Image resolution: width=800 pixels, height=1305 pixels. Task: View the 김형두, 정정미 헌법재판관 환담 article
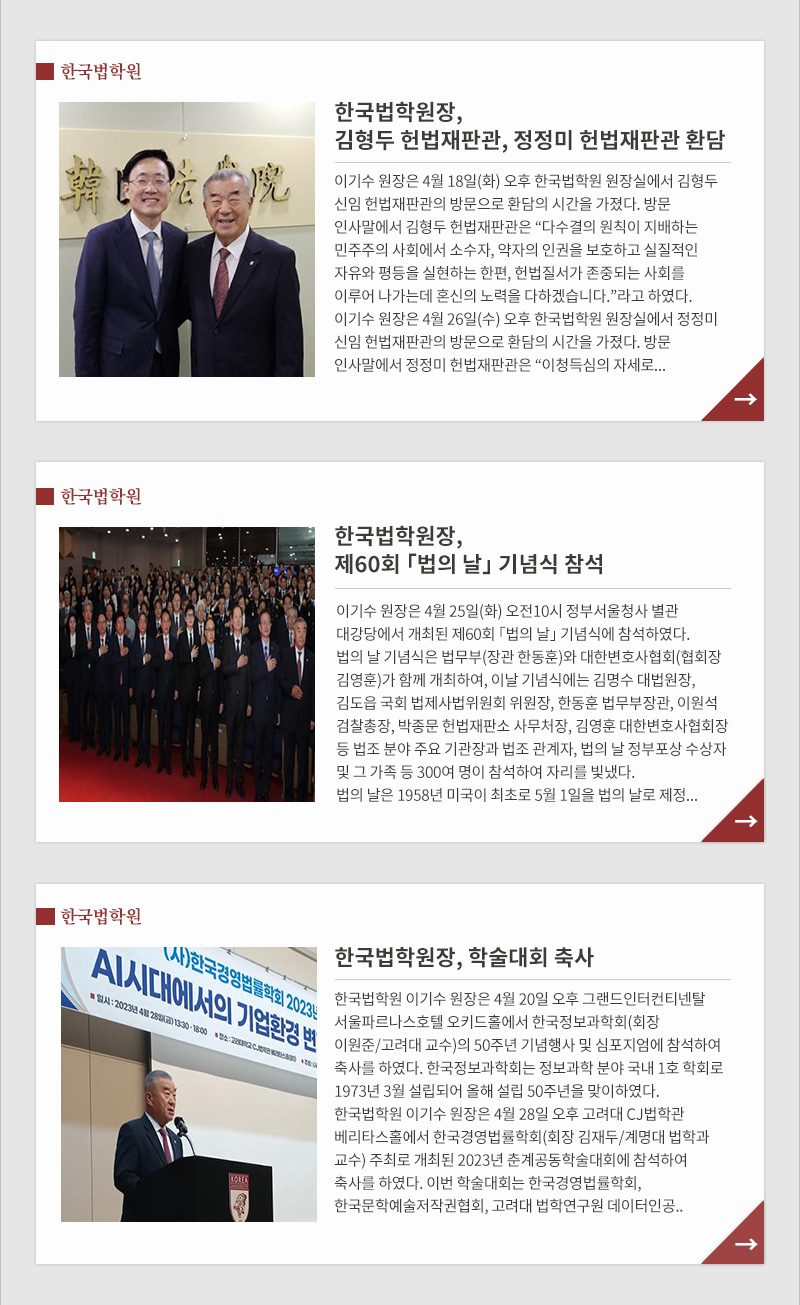(x=529, y=124)
